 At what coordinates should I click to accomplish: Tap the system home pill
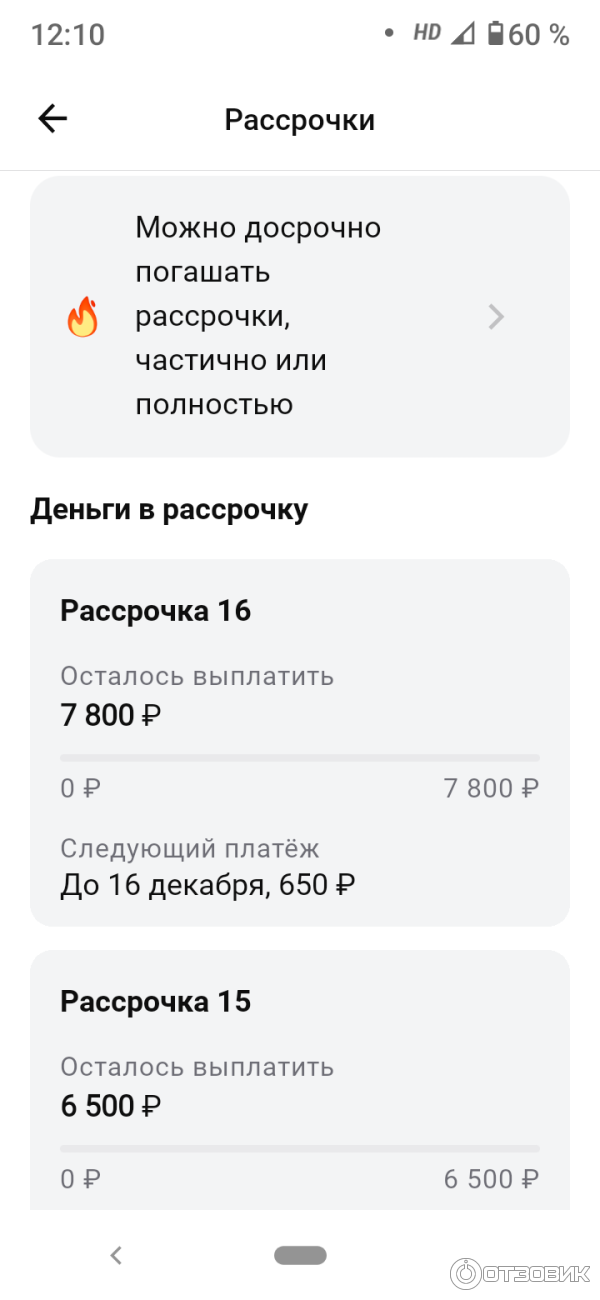click(300, 1255)
